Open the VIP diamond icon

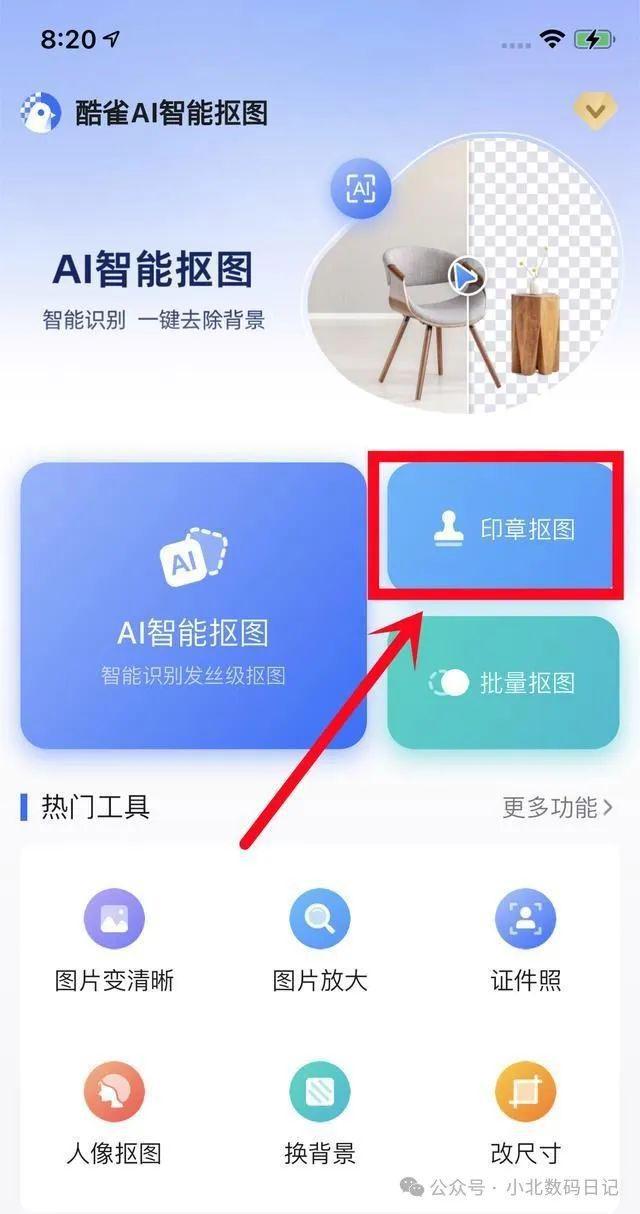click(594, 112)
